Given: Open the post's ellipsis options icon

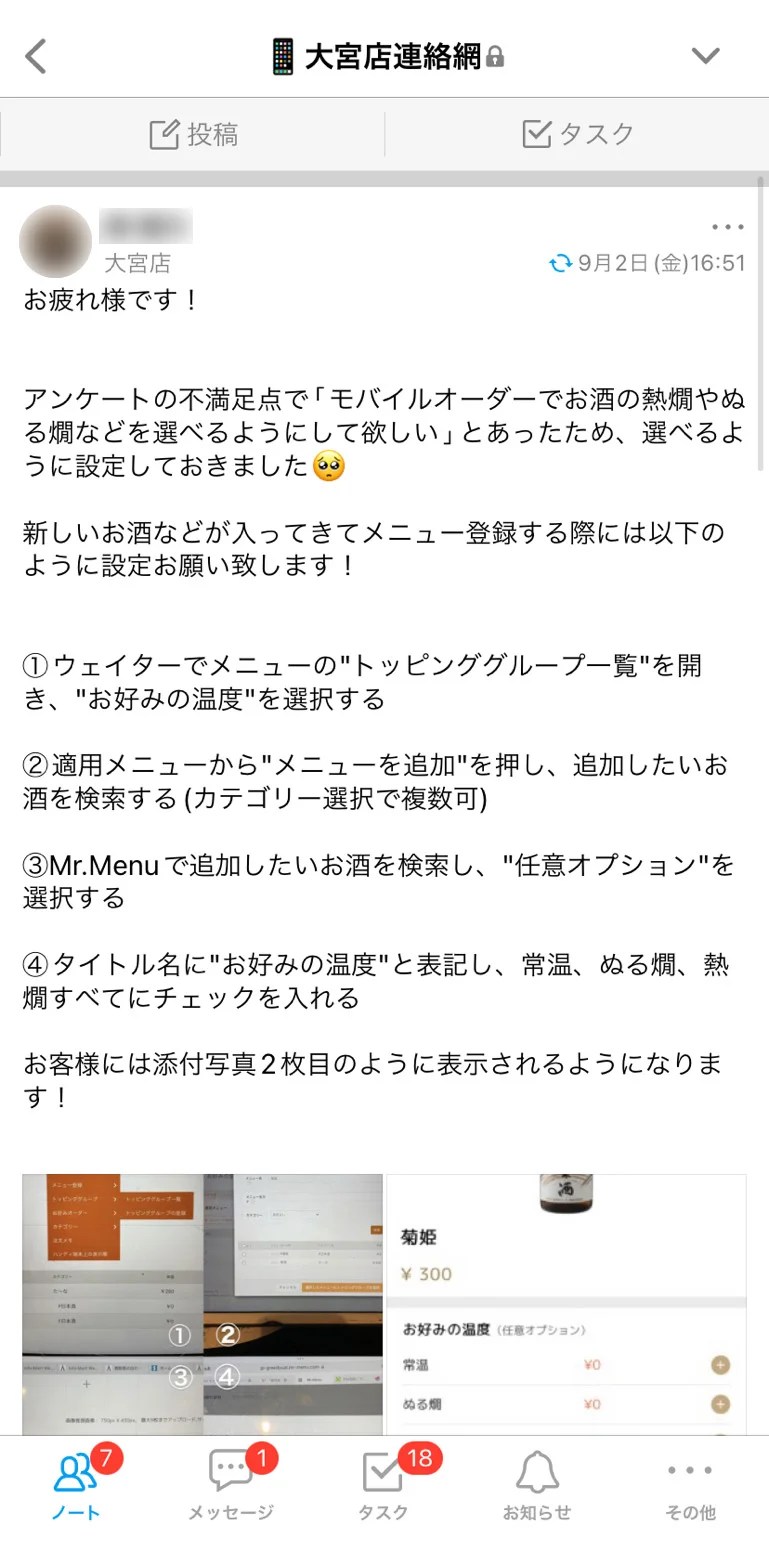Looking at the screenshot, I should pyautogui.click(x=727, y=227).
